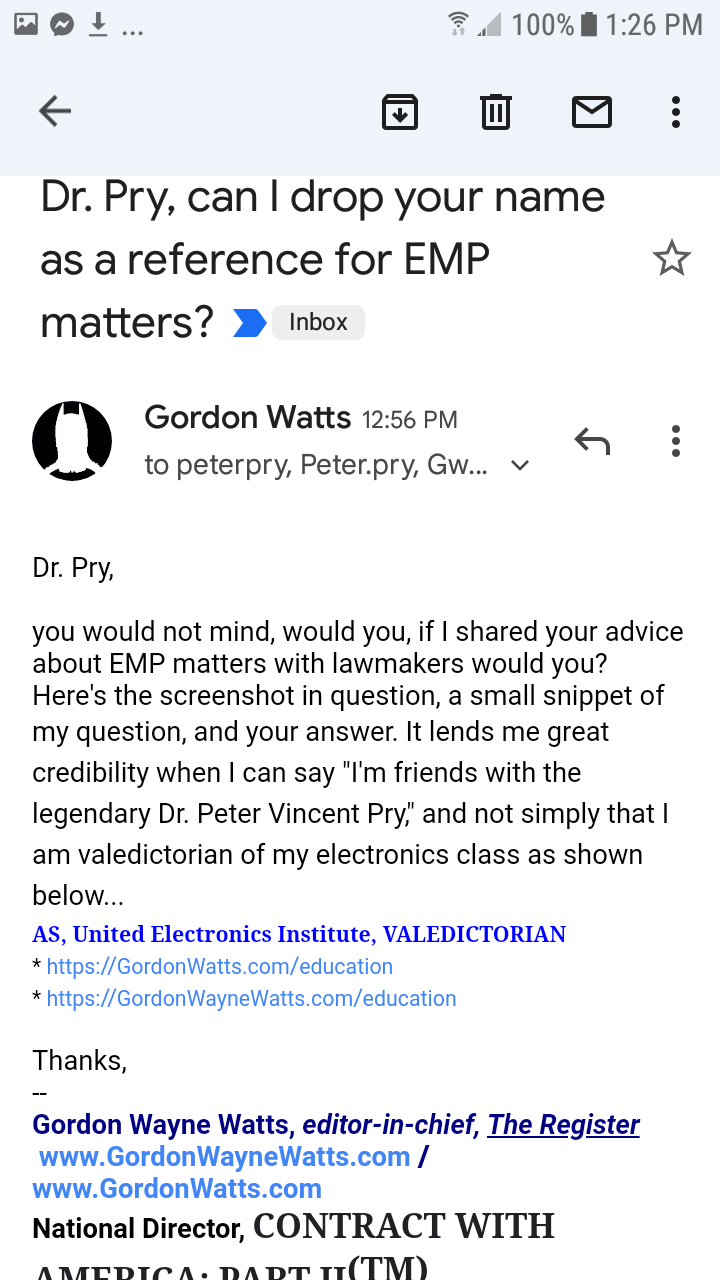Expand the recipient details chevron

[520, 466]
